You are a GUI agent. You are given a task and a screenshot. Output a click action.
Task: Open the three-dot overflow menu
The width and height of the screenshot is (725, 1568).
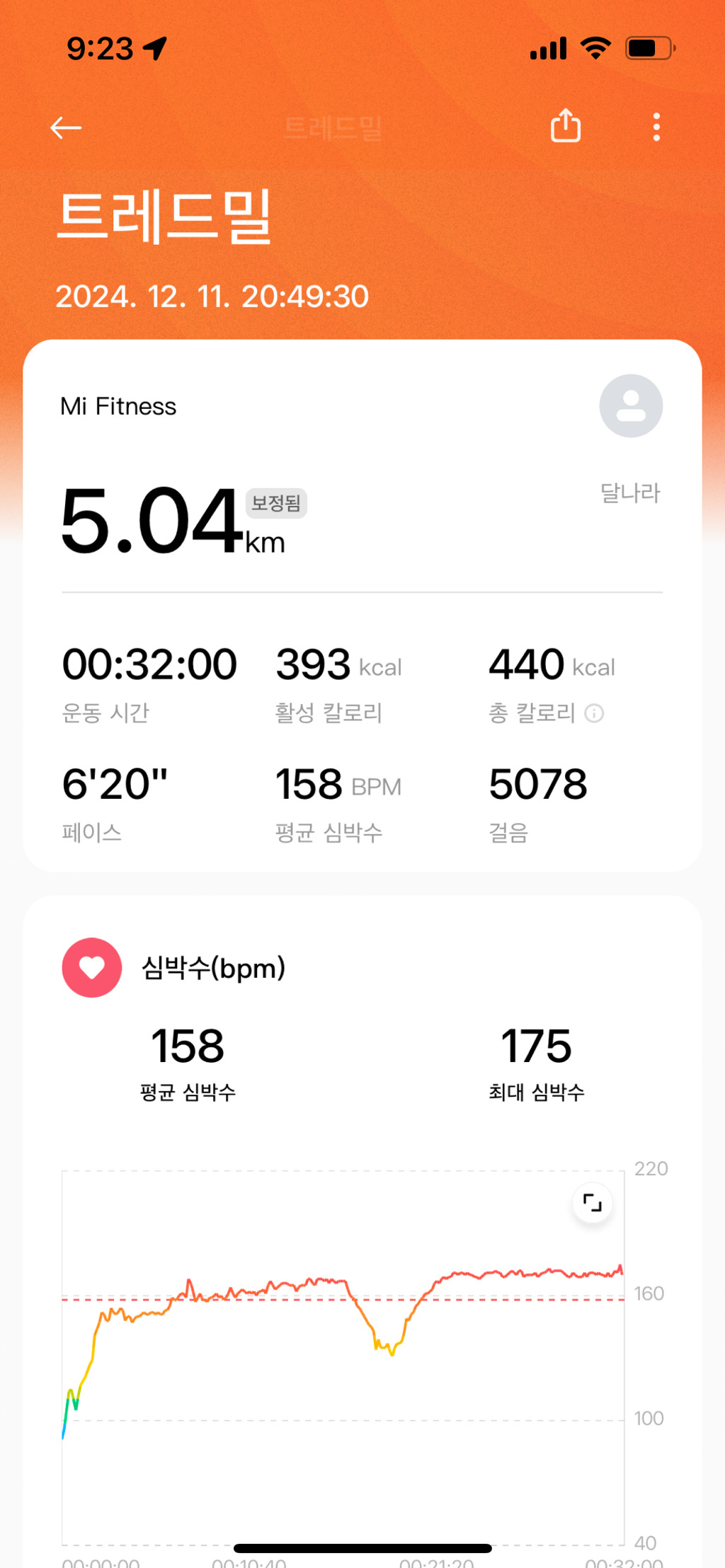coord(656,127)
